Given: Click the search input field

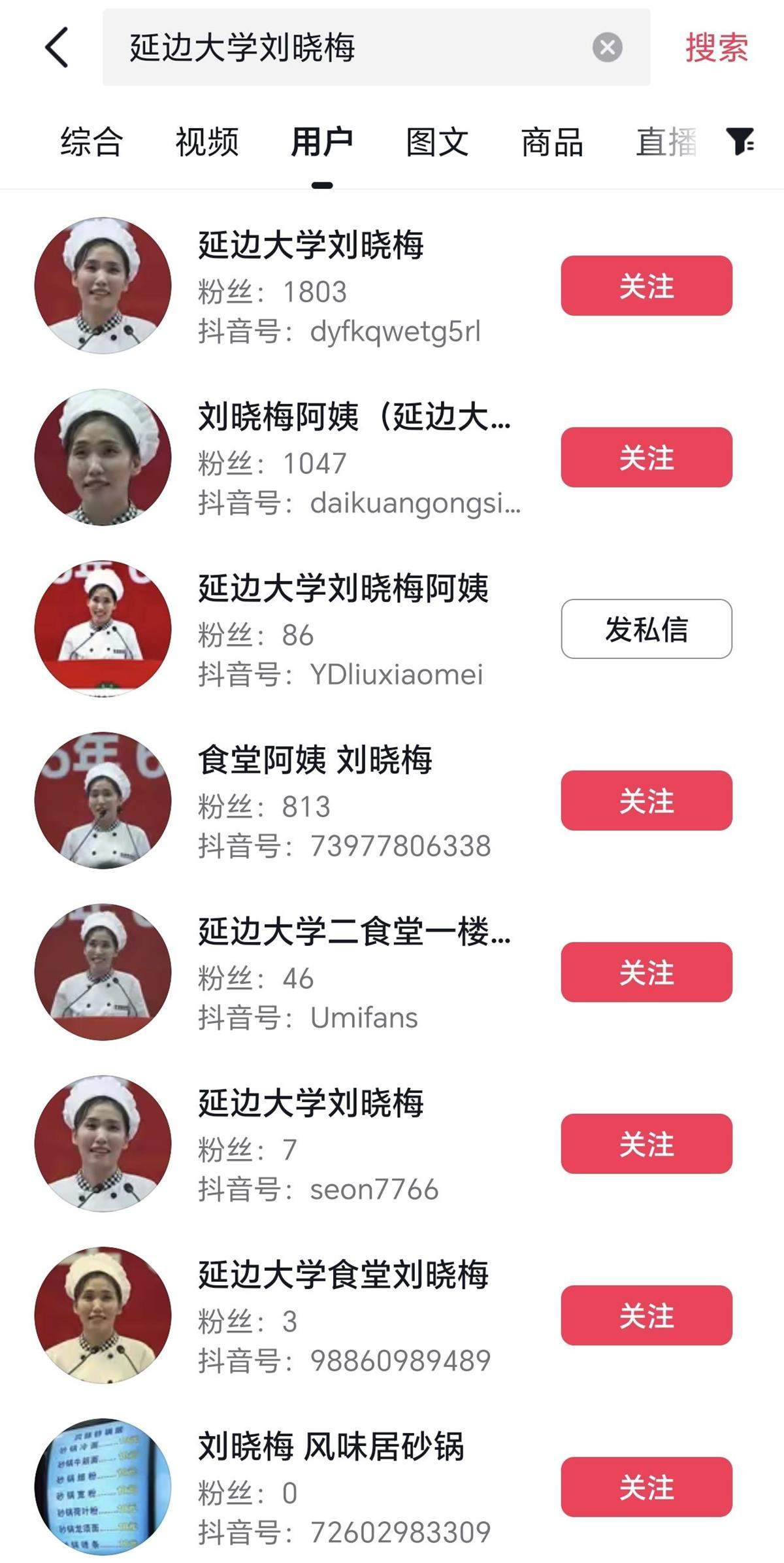Looking at the screenshot, I should tap(359, 48).
